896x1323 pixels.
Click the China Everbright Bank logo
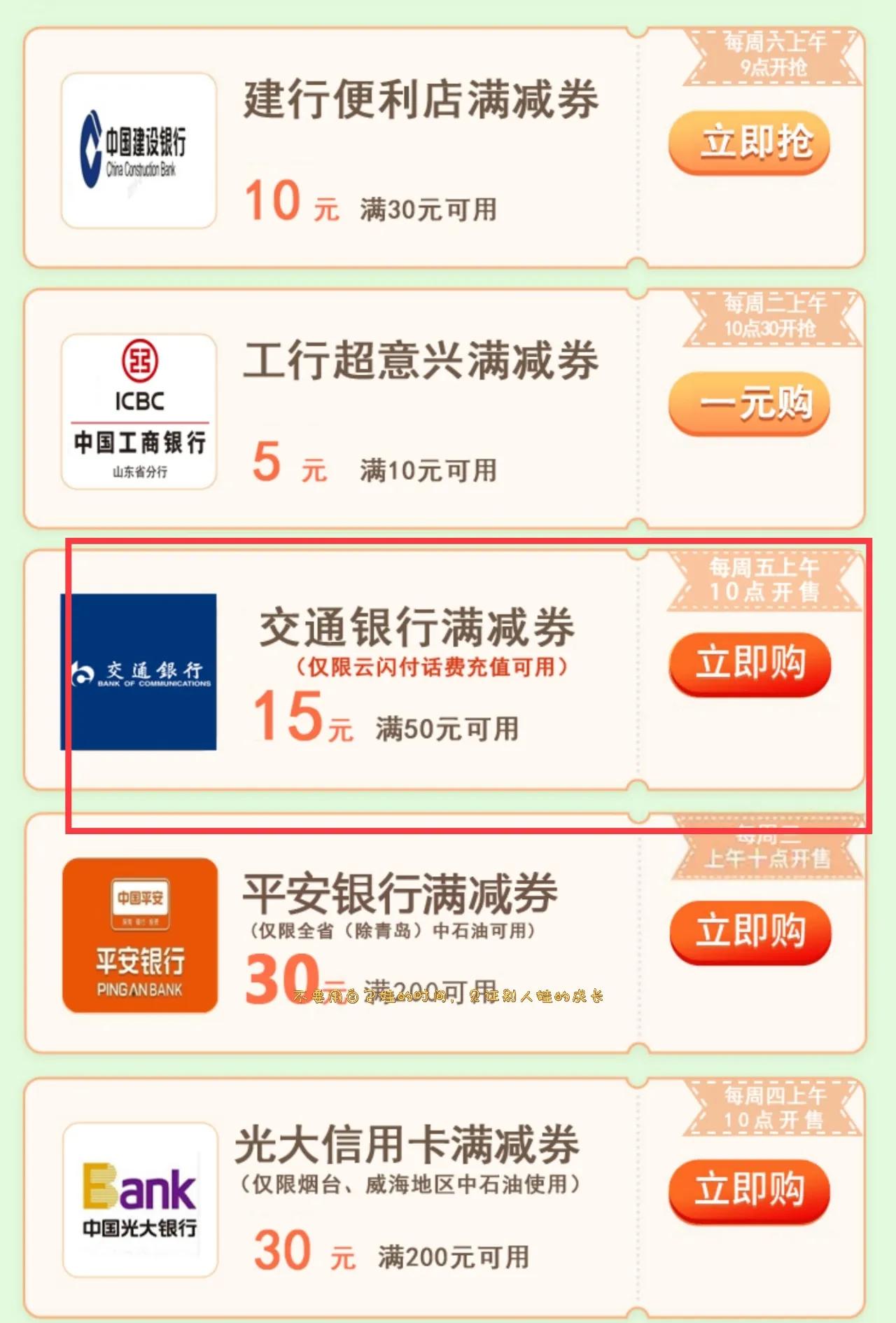[x=138, y=1198]
